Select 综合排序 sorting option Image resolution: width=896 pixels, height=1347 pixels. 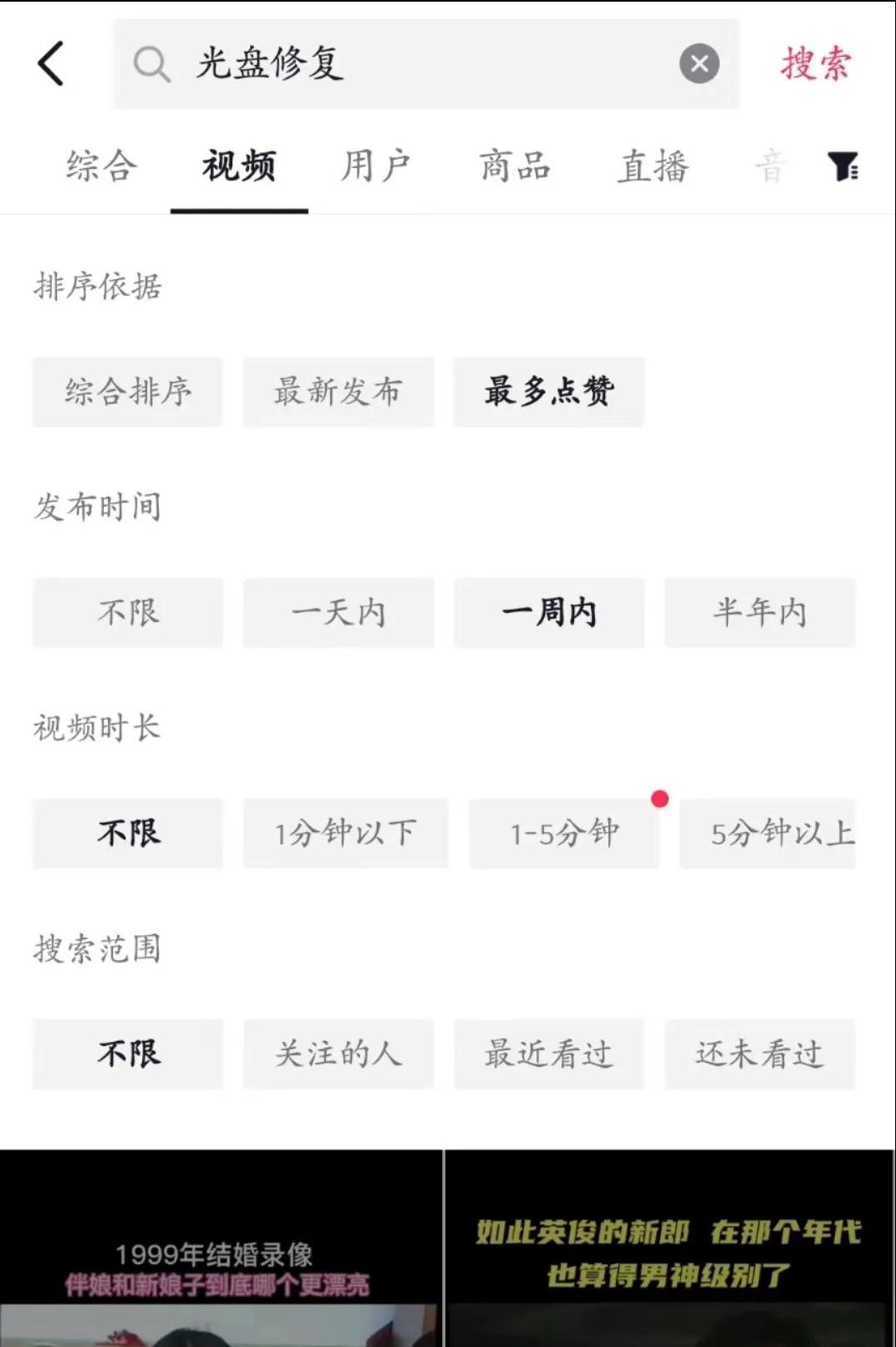[x=127, y=392]
